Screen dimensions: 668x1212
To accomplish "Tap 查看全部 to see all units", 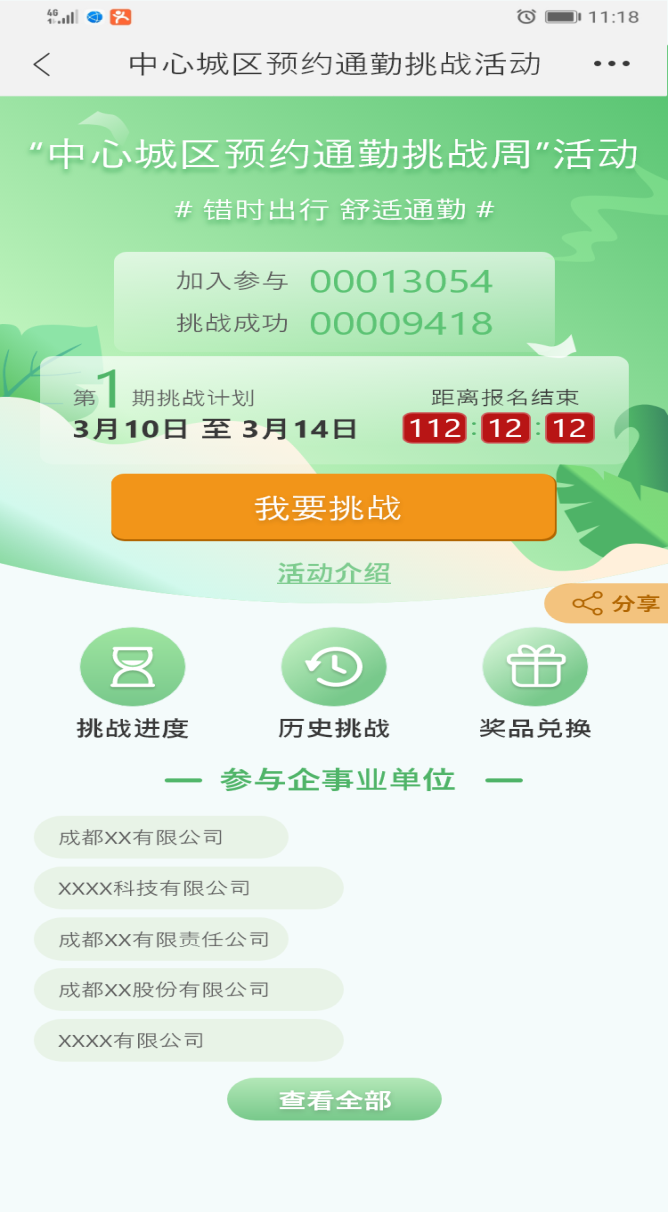I will (334, 1100).
